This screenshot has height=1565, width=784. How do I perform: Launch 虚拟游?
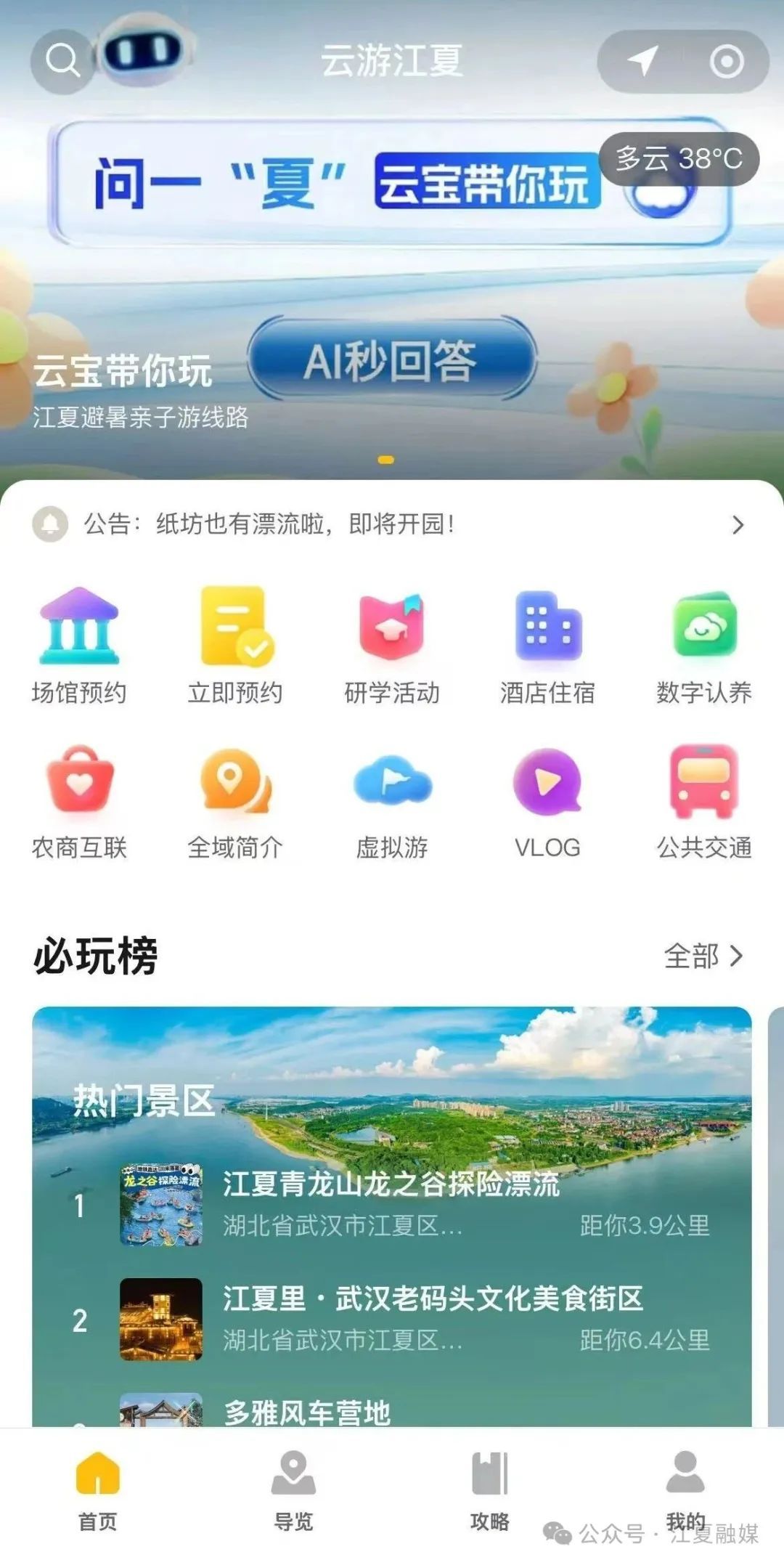pyautogui.click(x=392, y=802)
